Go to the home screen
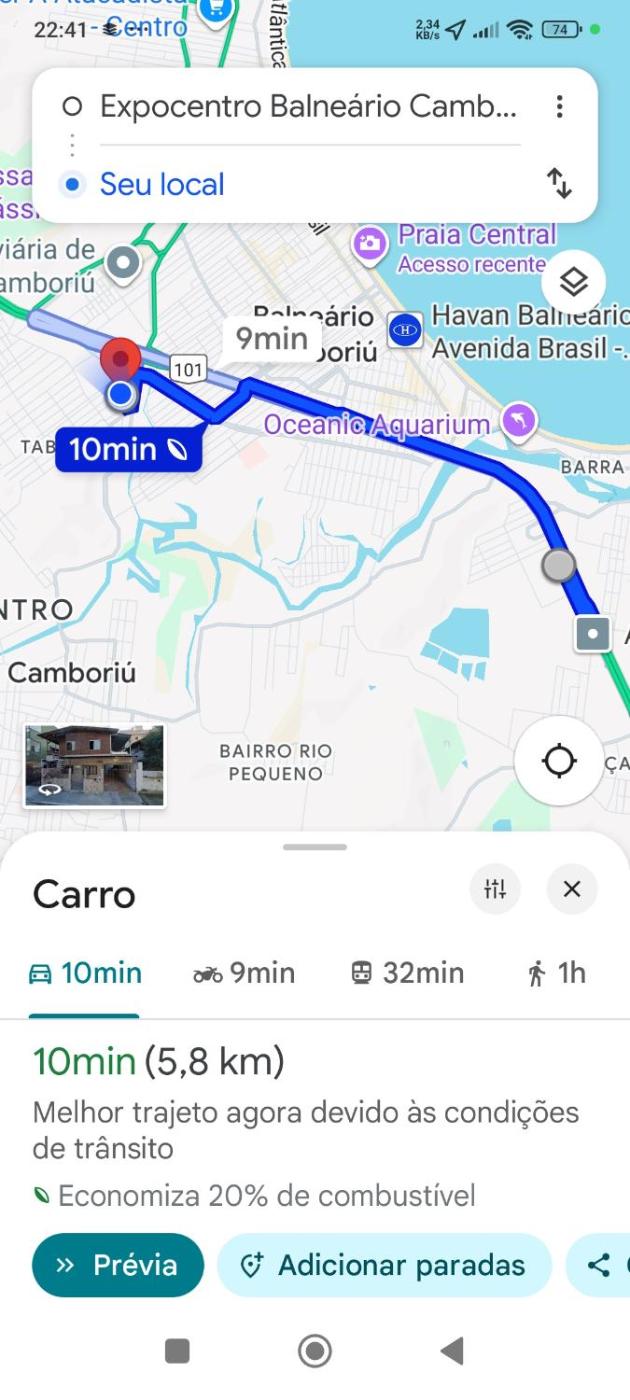The width and height of the screenshot is (630, 1400). tap(315, 1352)
